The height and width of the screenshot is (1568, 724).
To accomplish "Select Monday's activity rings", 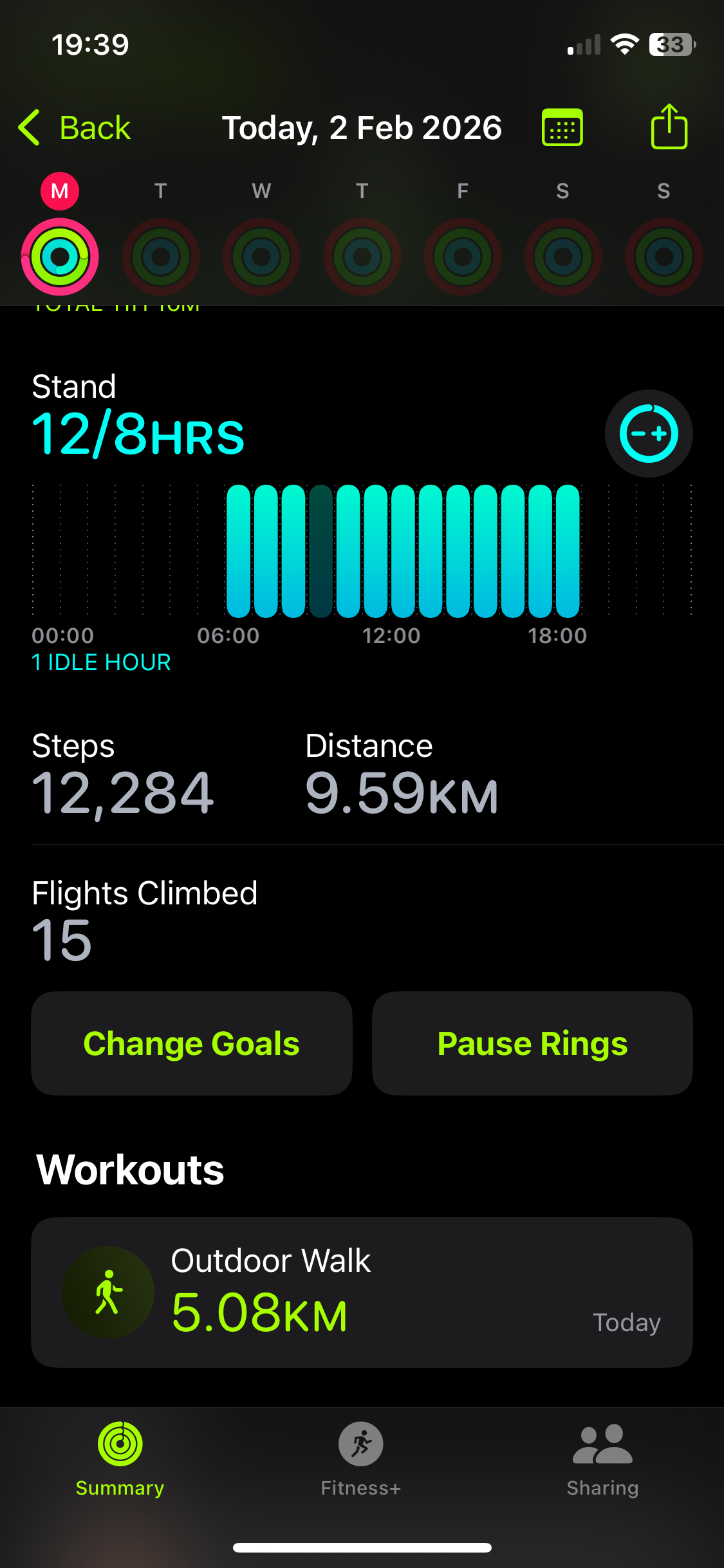I will coord(60,256).
